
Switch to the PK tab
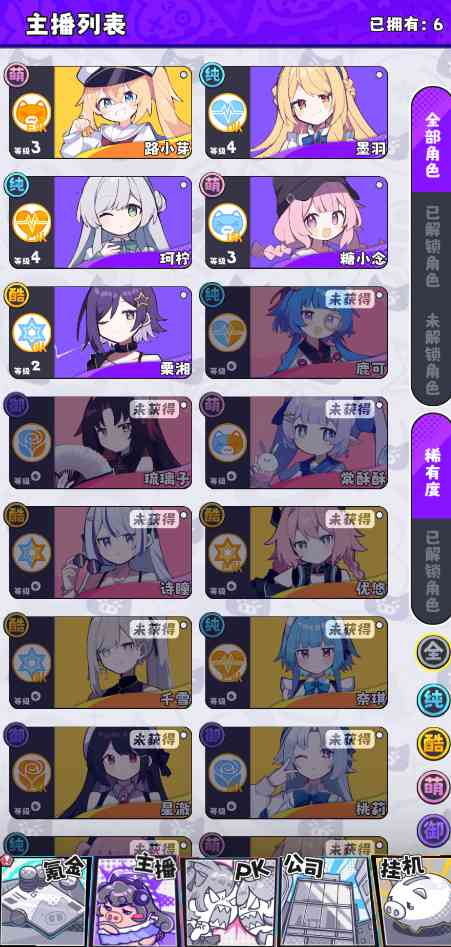pos(231,902)
